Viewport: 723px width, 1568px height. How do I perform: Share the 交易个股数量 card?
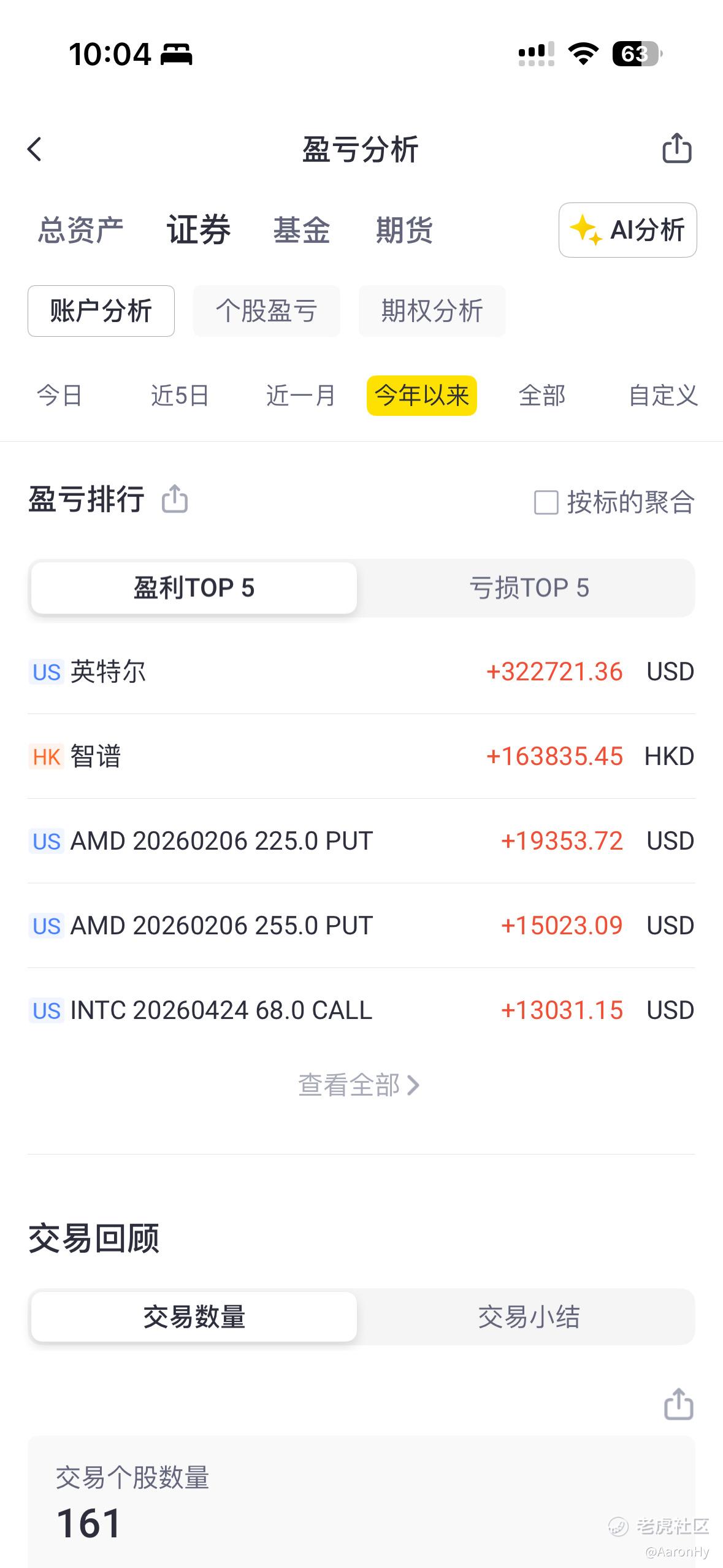678,1404
